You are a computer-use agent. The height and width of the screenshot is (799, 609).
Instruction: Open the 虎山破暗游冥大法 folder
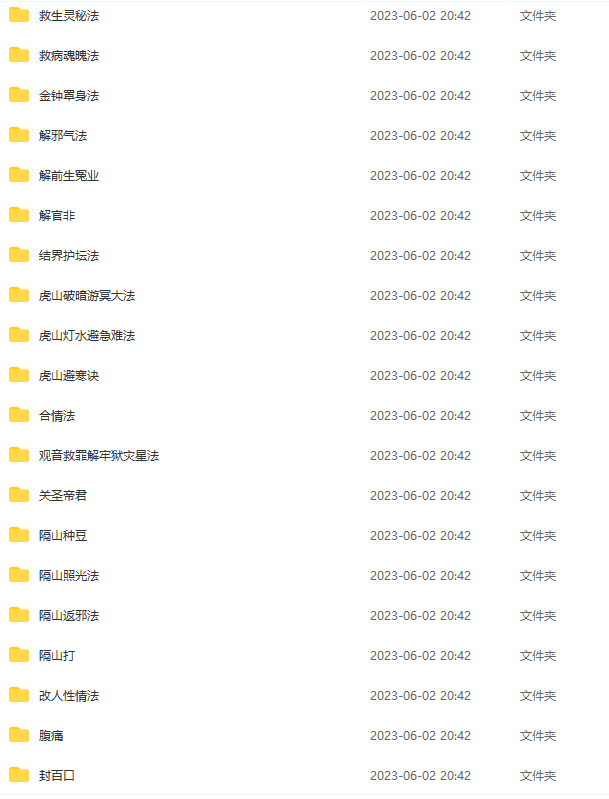pyautogui.click(x=86, y=296)
